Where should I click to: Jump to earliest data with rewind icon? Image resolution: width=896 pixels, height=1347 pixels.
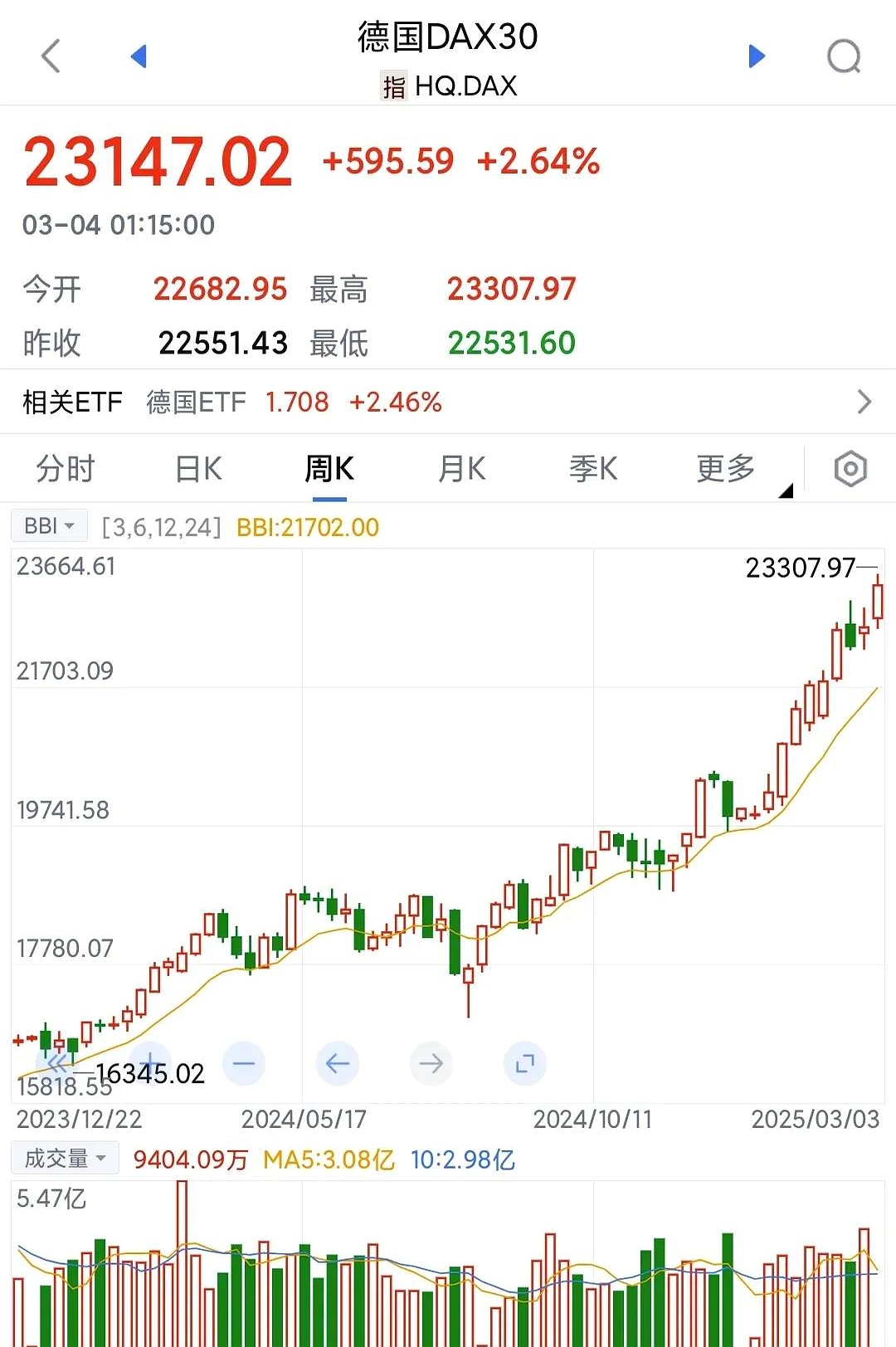click(x=56, y=1063)
